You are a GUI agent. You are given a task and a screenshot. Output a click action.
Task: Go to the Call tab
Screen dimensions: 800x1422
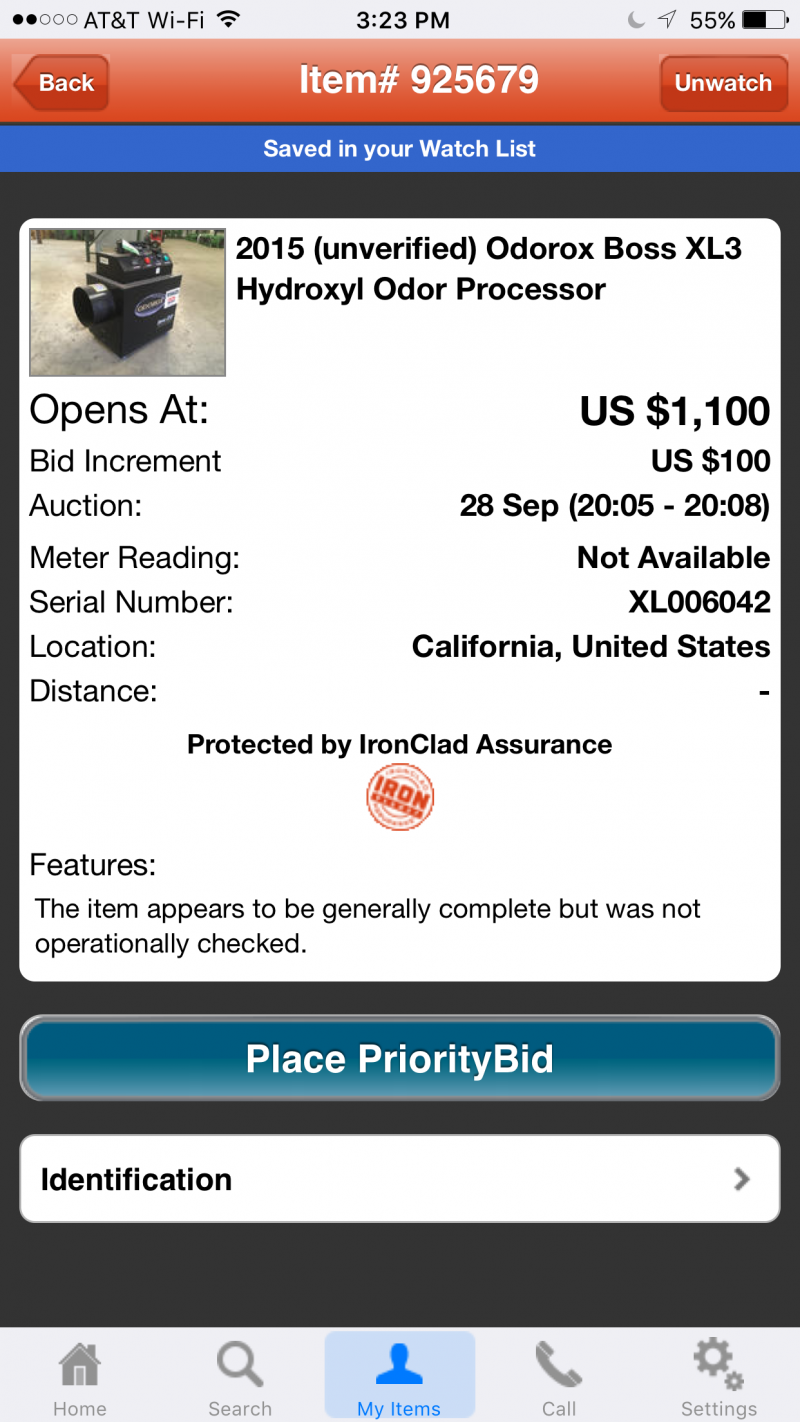click(x=559, y=1378)
